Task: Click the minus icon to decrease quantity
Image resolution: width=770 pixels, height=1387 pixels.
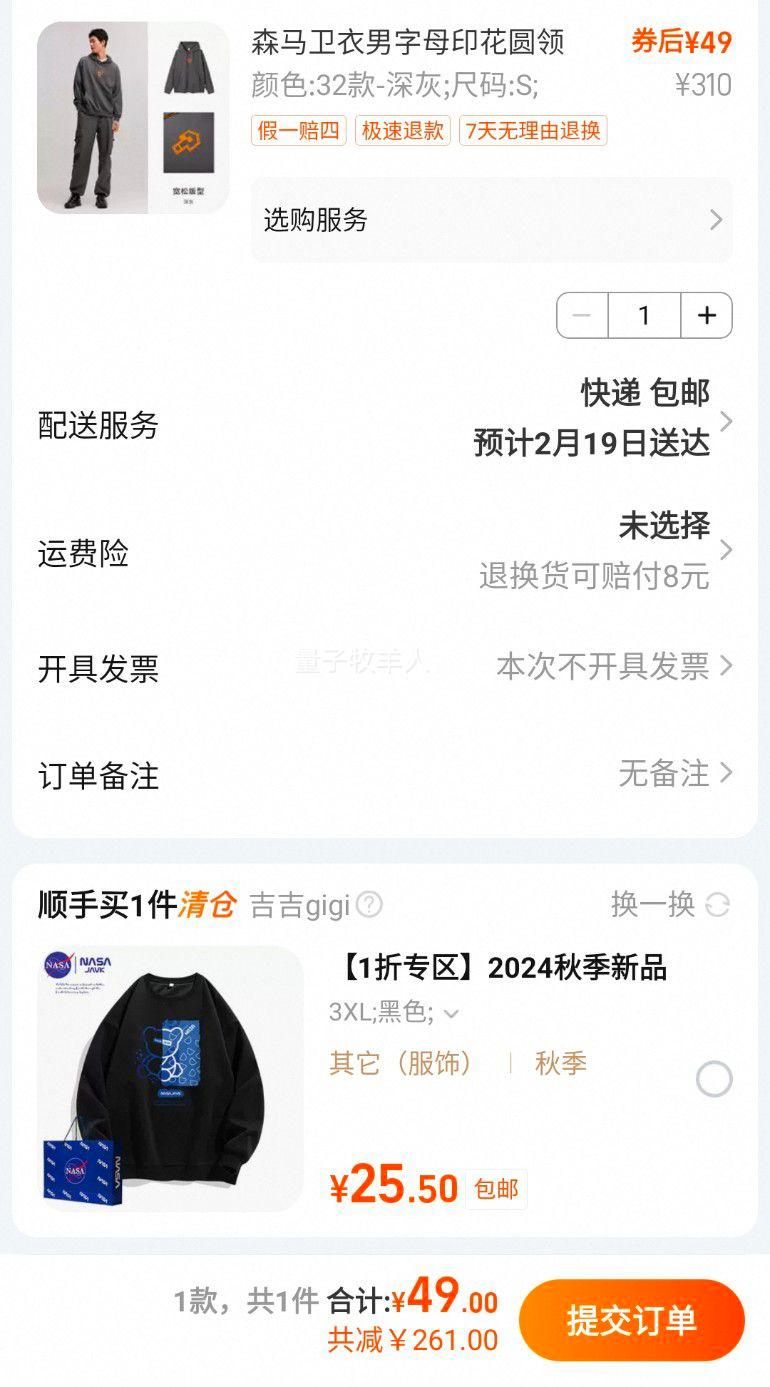Action: [582, 315]
